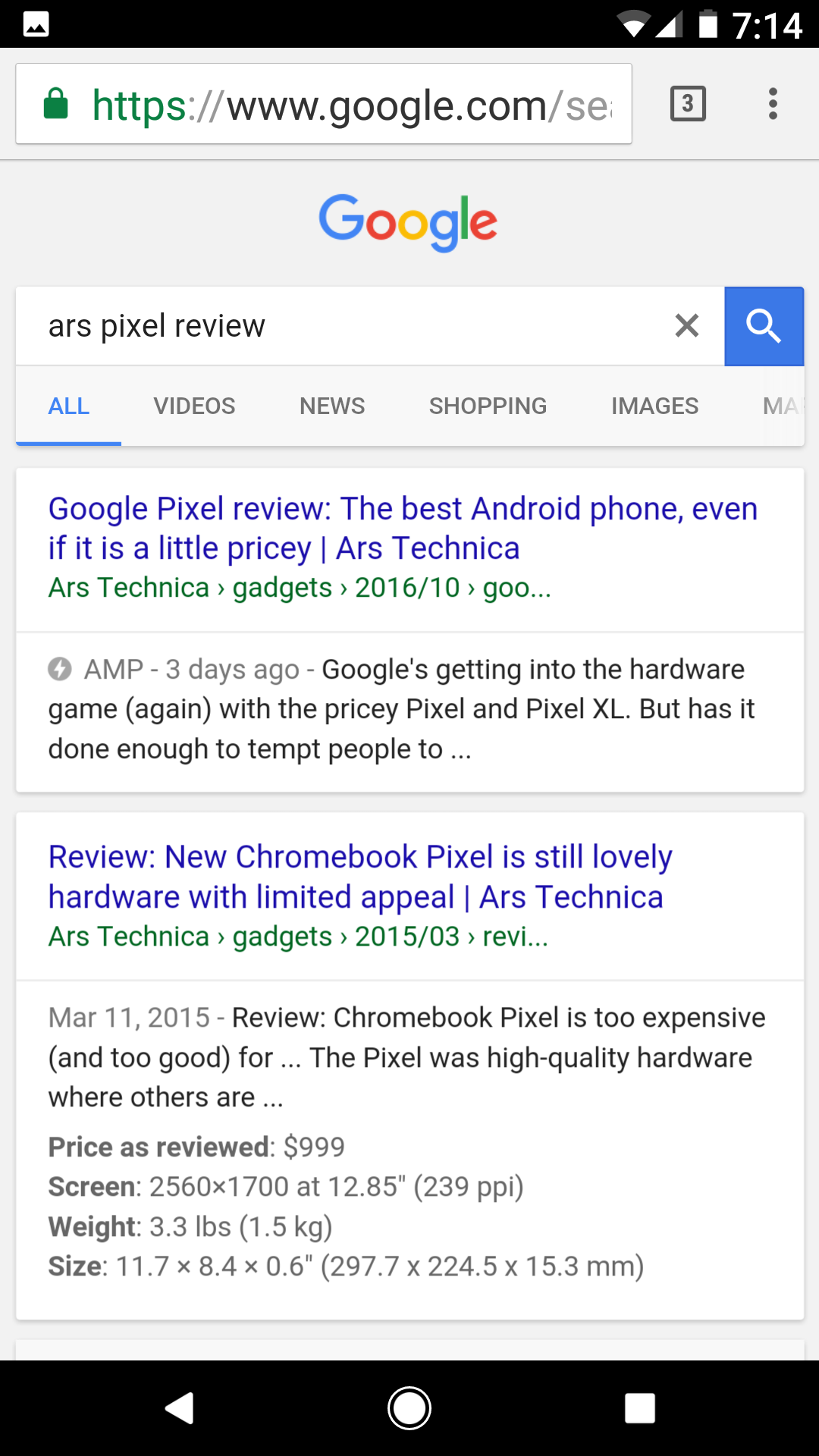The height and width of the screenshot is (1456, 819).
Task: Tap the blue magnifier search button
Action: coord(764,326)
